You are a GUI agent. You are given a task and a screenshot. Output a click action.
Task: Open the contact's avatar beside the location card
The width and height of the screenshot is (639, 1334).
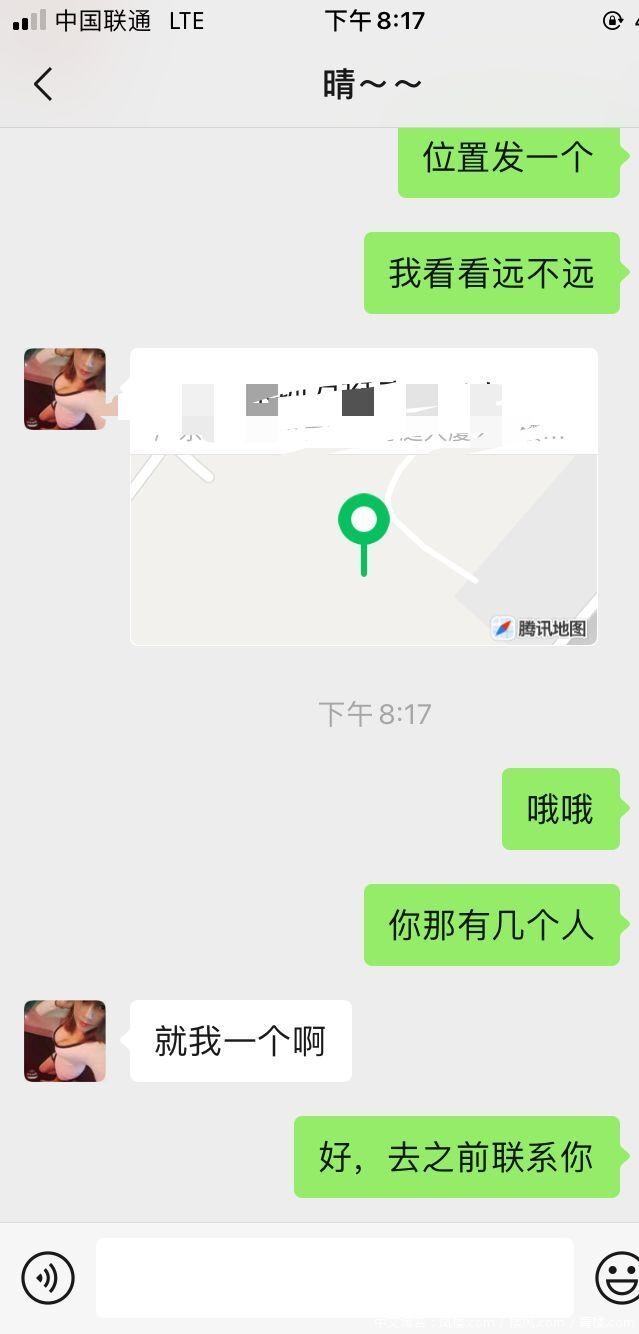pos(65,389)
